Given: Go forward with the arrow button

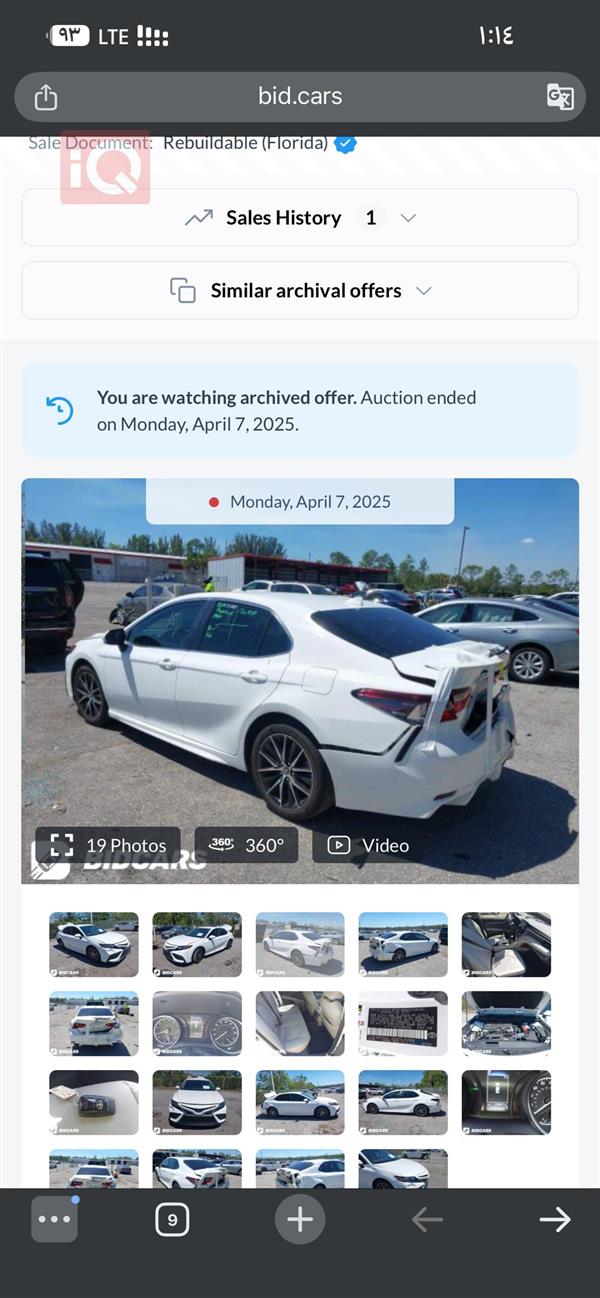Looking at the screenshot, I should click(554, 1220).
